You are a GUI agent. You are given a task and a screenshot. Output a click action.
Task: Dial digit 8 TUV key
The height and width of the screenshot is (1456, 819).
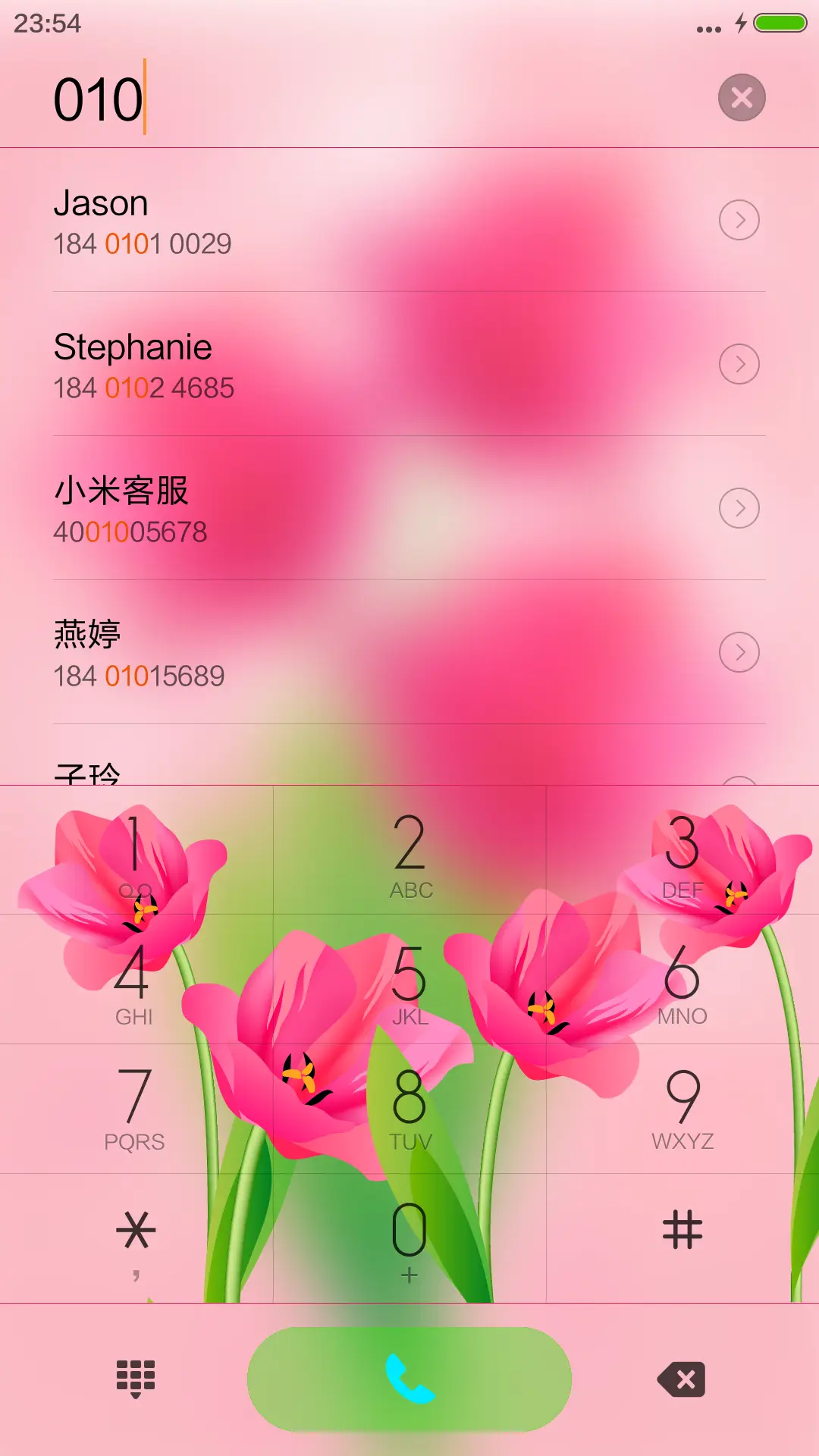(x=409, y=1109)
